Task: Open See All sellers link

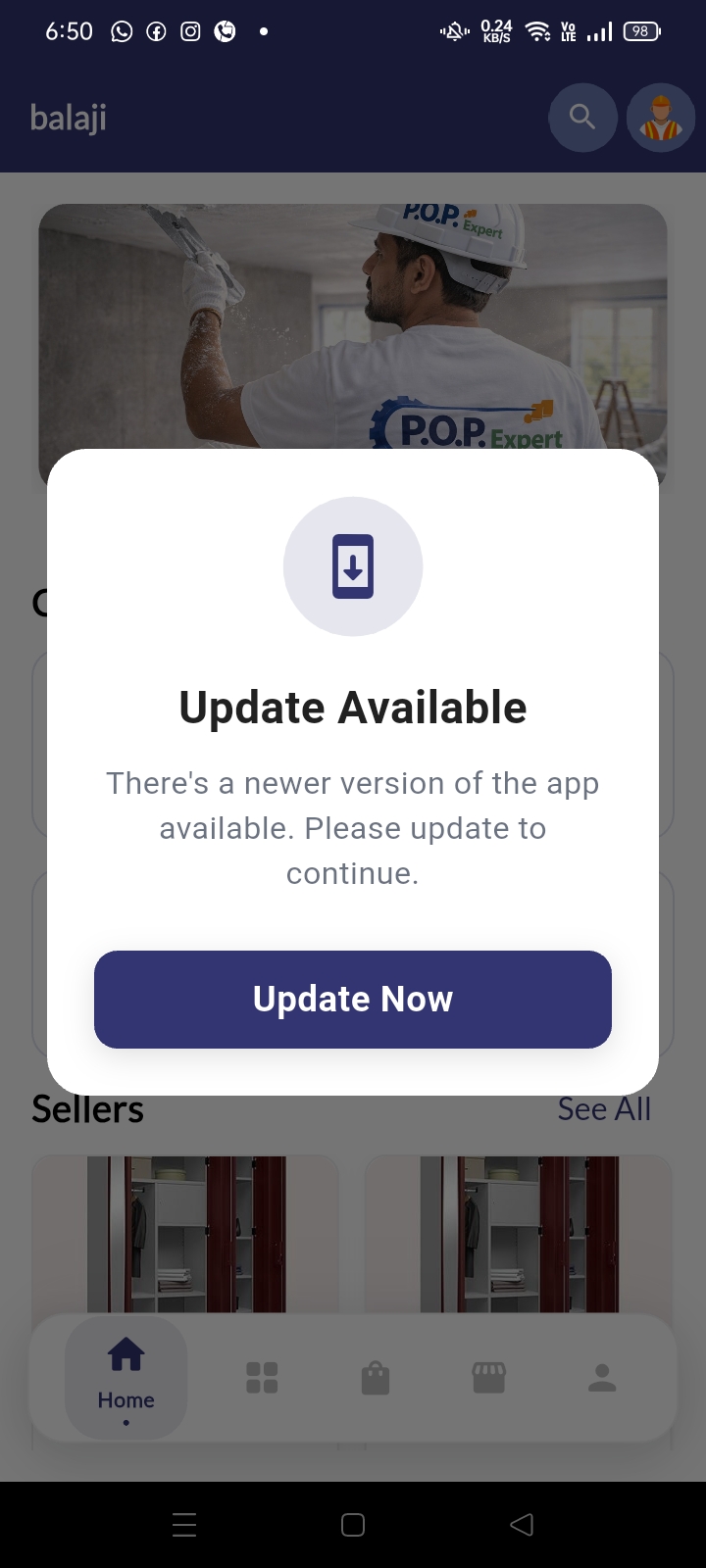Action: 604,1109
